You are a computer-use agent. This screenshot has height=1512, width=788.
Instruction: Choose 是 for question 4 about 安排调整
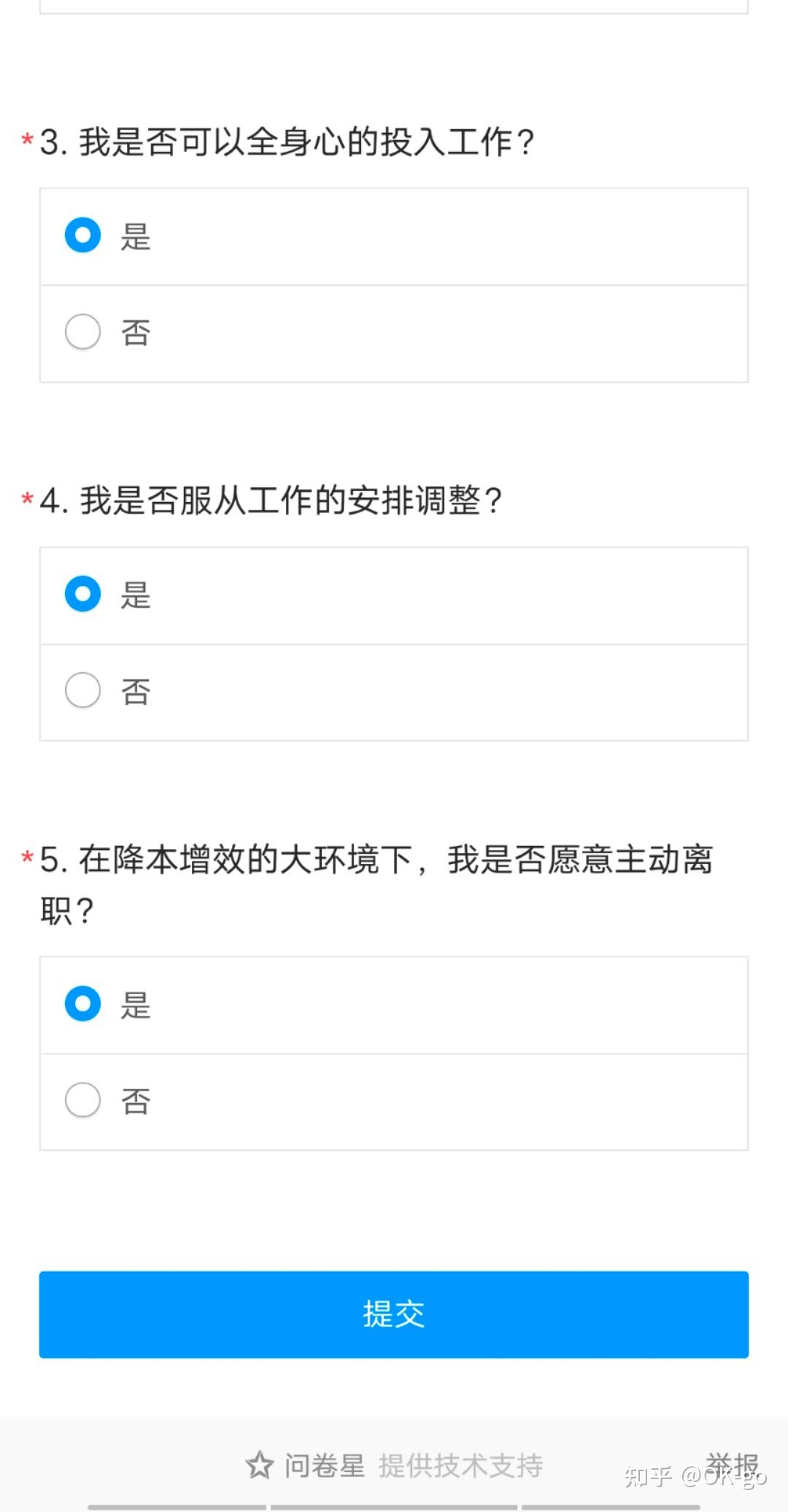tap(394, 595)
